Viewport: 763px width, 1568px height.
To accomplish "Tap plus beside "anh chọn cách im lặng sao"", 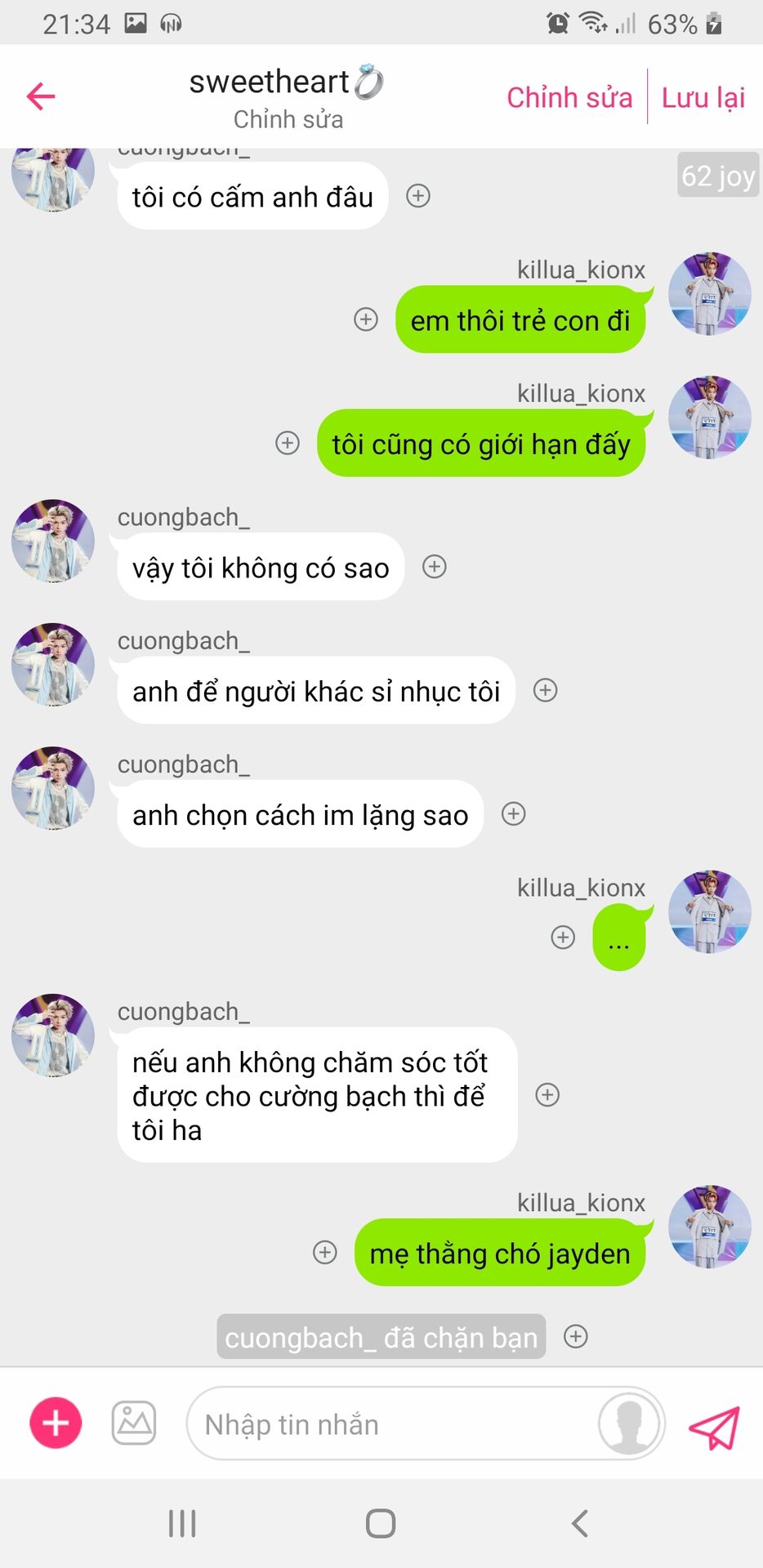I will [513, 813].
